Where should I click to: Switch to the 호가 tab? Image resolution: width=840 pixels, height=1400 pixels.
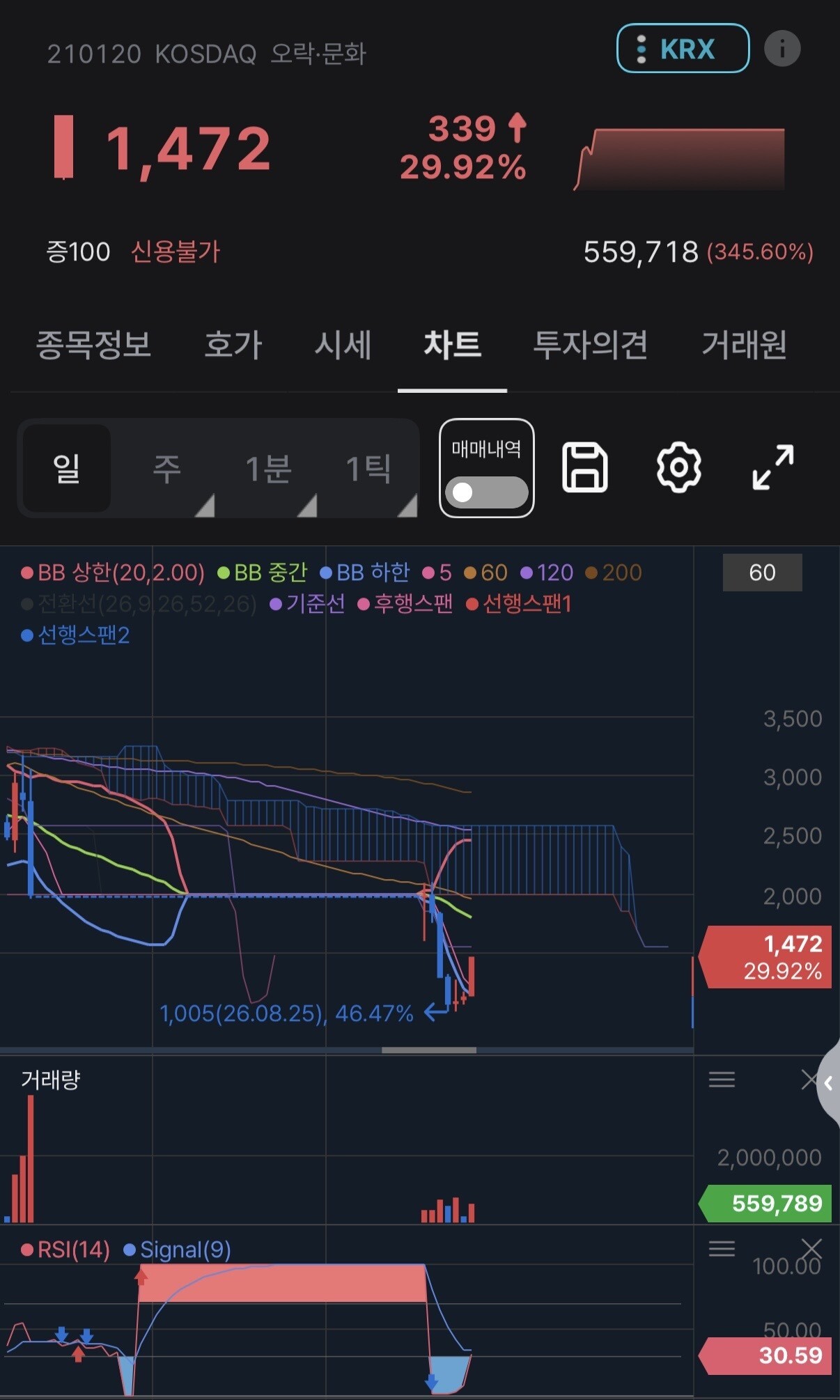coord(233,345)
